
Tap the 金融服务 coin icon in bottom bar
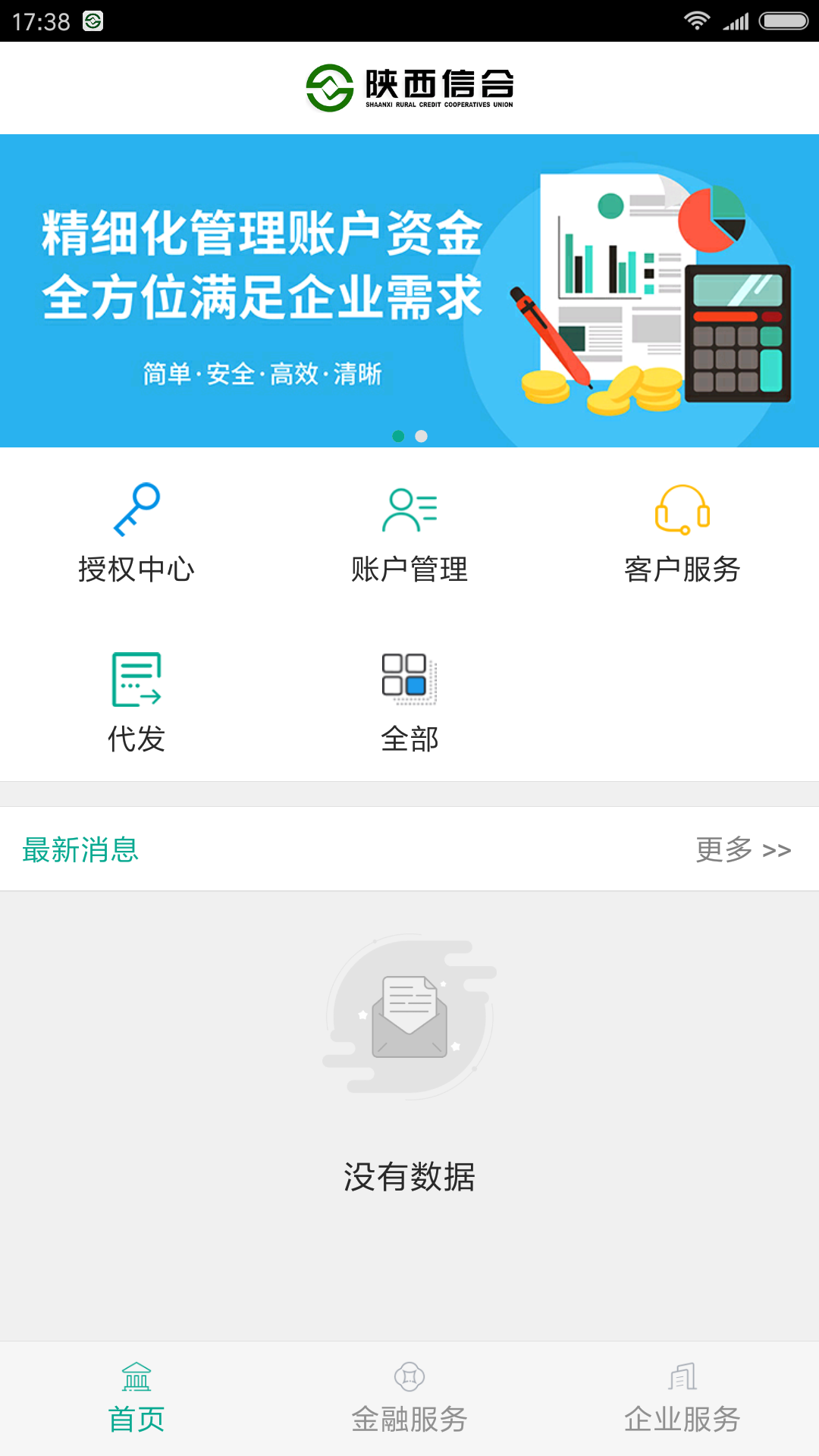(x=409, y=1376)
